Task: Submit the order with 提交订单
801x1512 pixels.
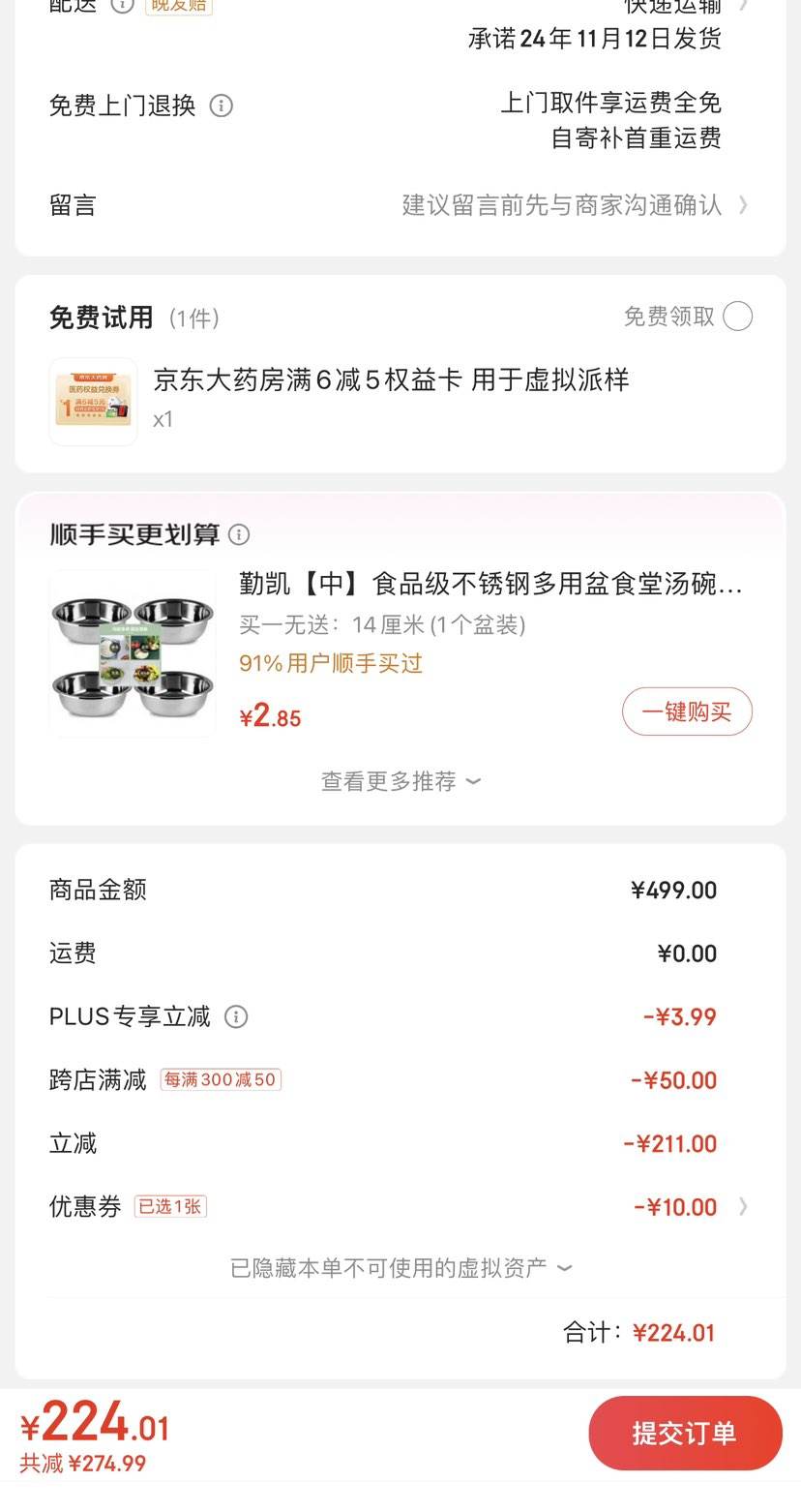Action: (x=685, y=1433)
